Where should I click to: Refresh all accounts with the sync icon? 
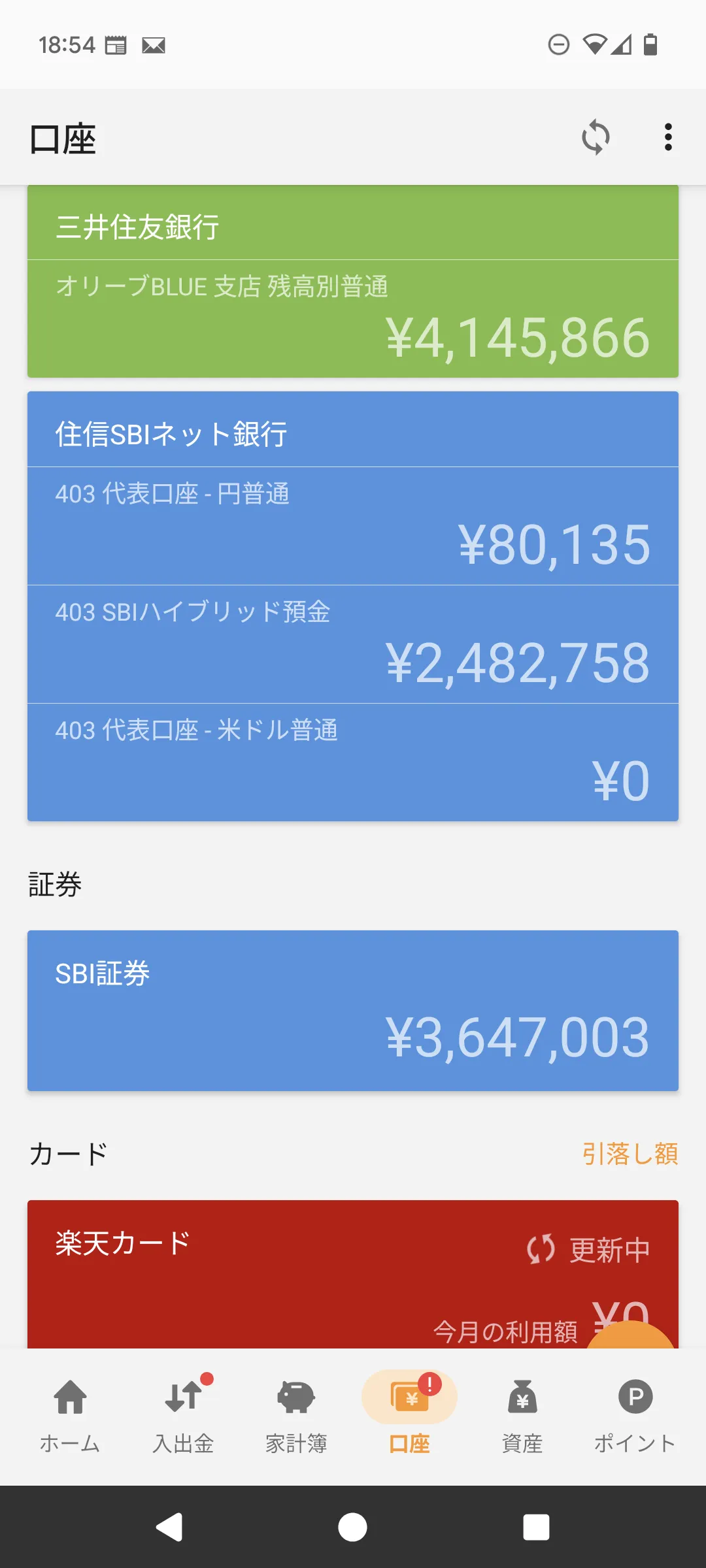596,137
